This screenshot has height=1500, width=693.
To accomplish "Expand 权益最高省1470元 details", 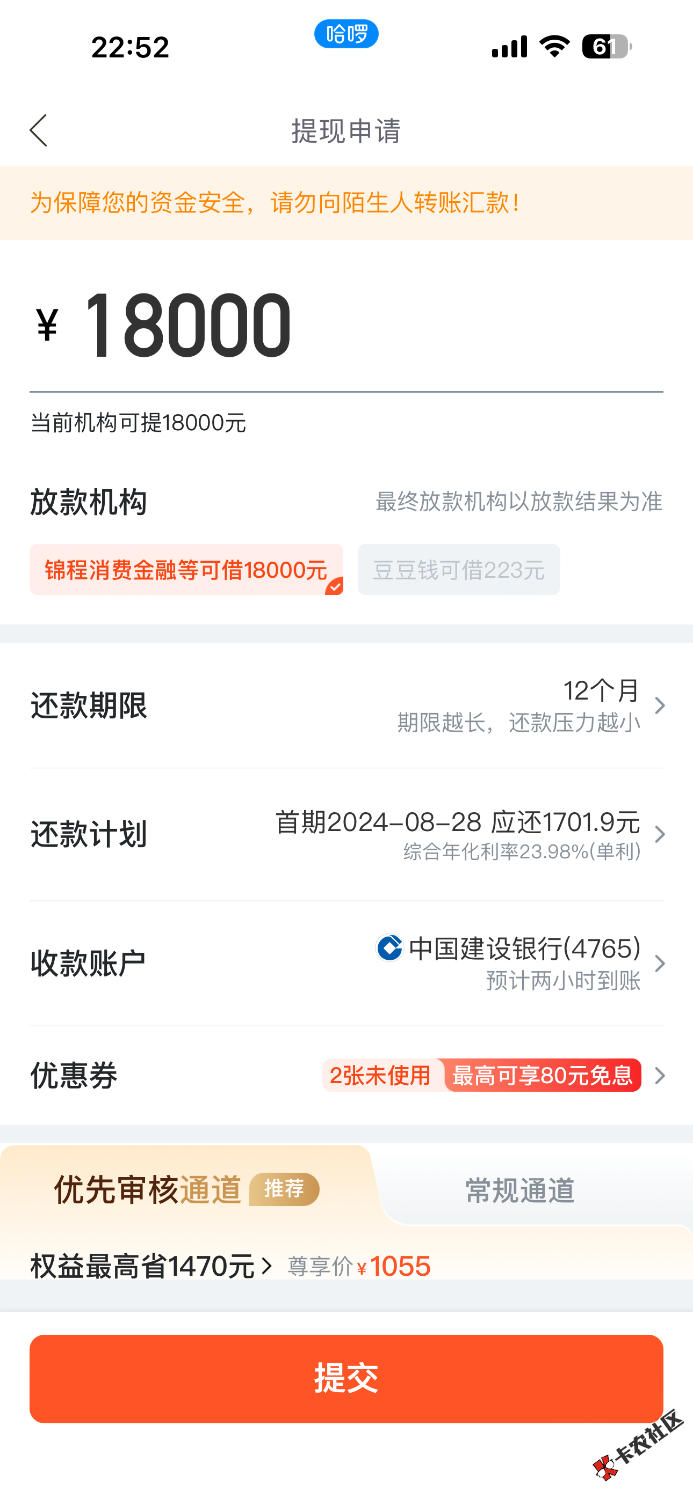I will pos(150,1266).
